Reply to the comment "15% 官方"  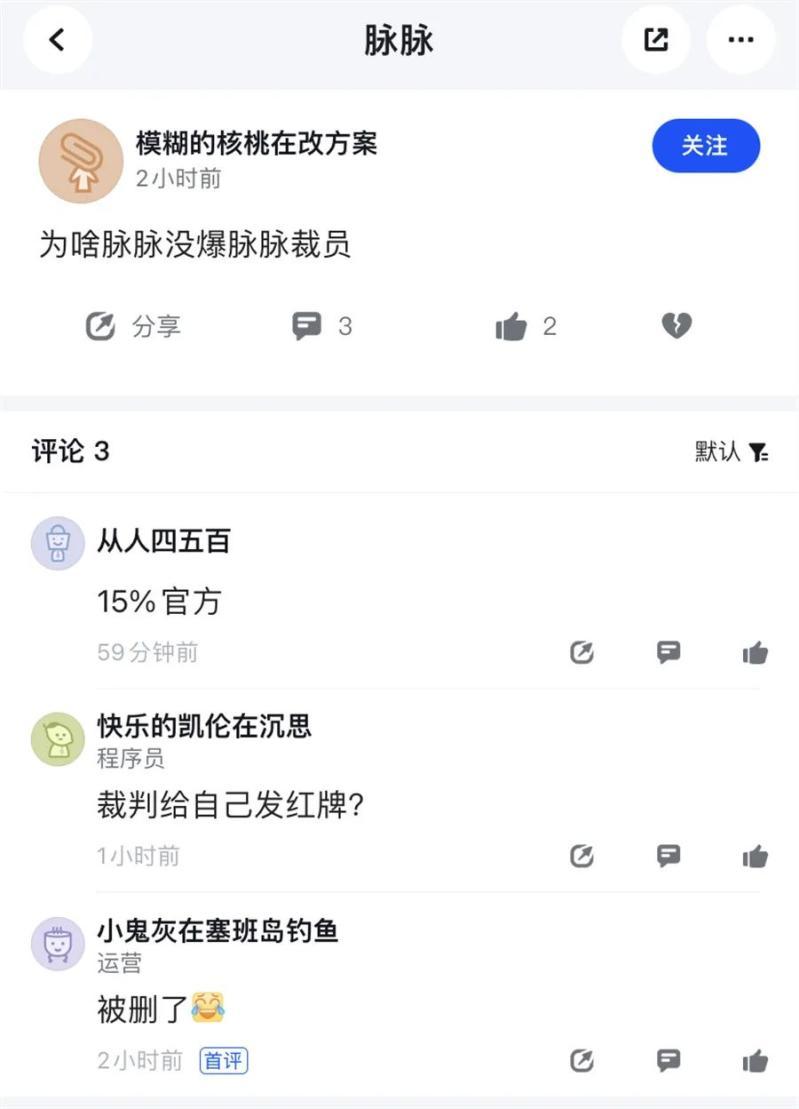coord(669,653)
